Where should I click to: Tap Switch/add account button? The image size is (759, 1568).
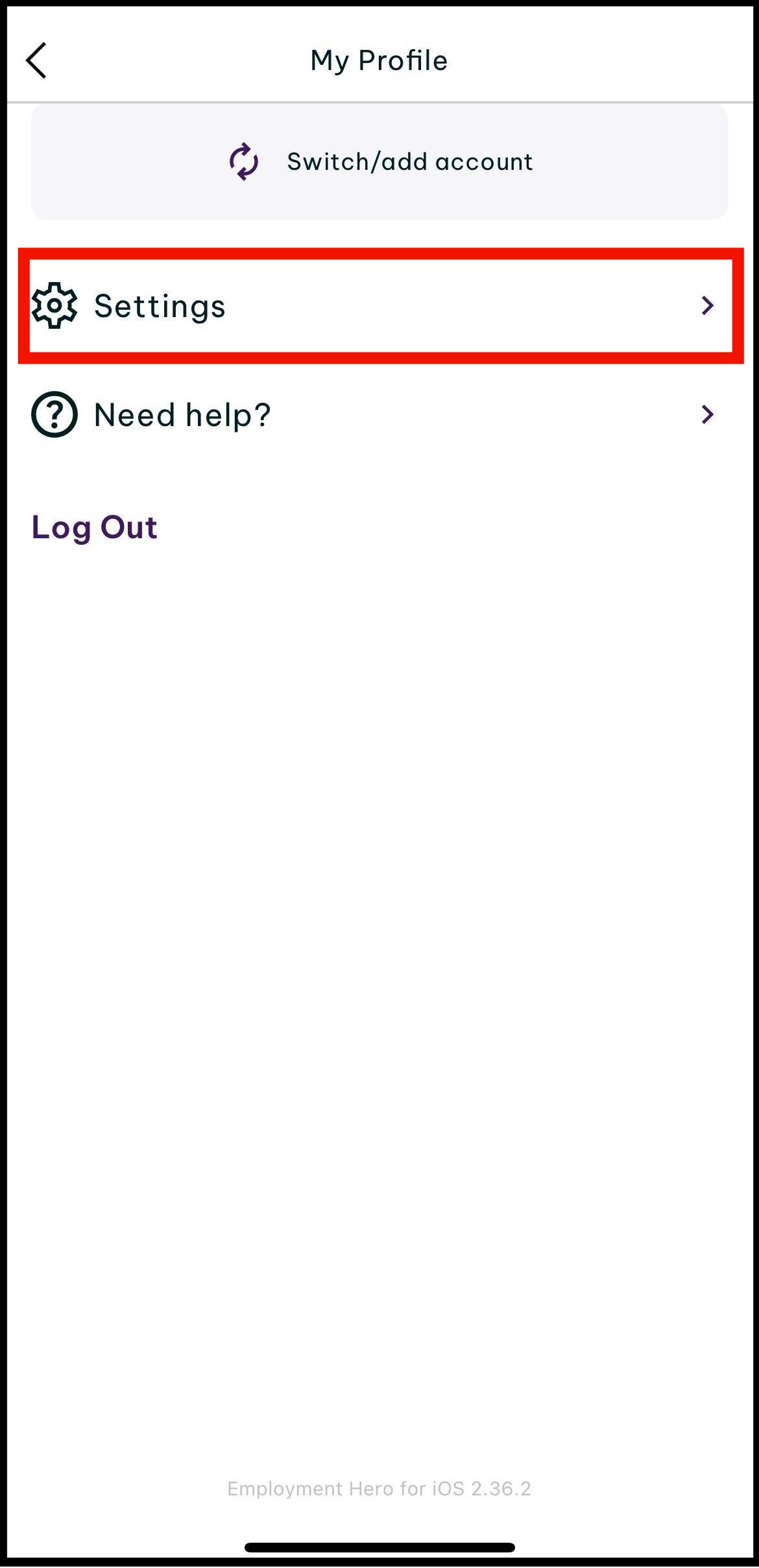click(379, 161)
